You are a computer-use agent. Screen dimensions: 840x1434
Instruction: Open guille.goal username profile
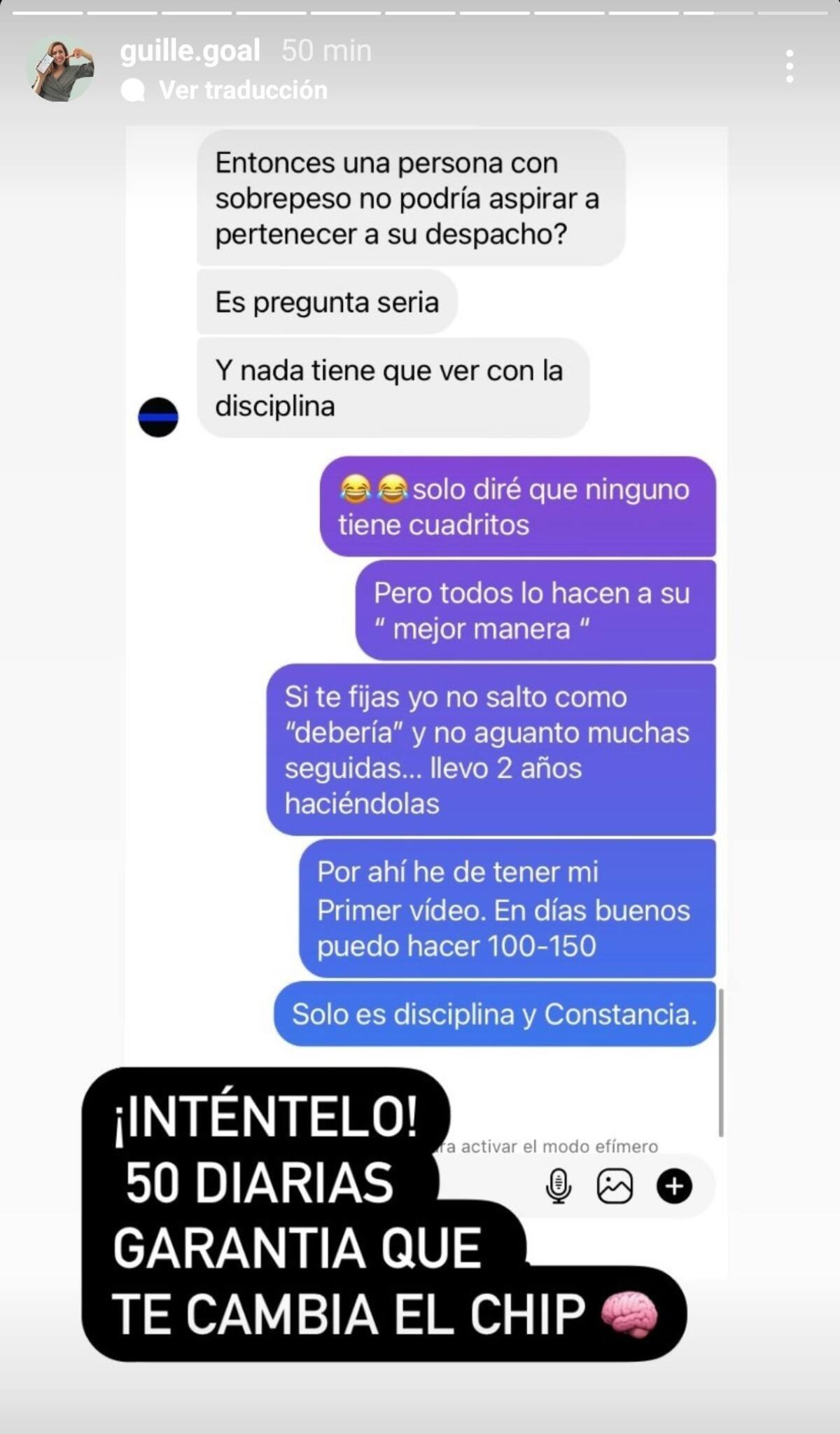point(190,50)
